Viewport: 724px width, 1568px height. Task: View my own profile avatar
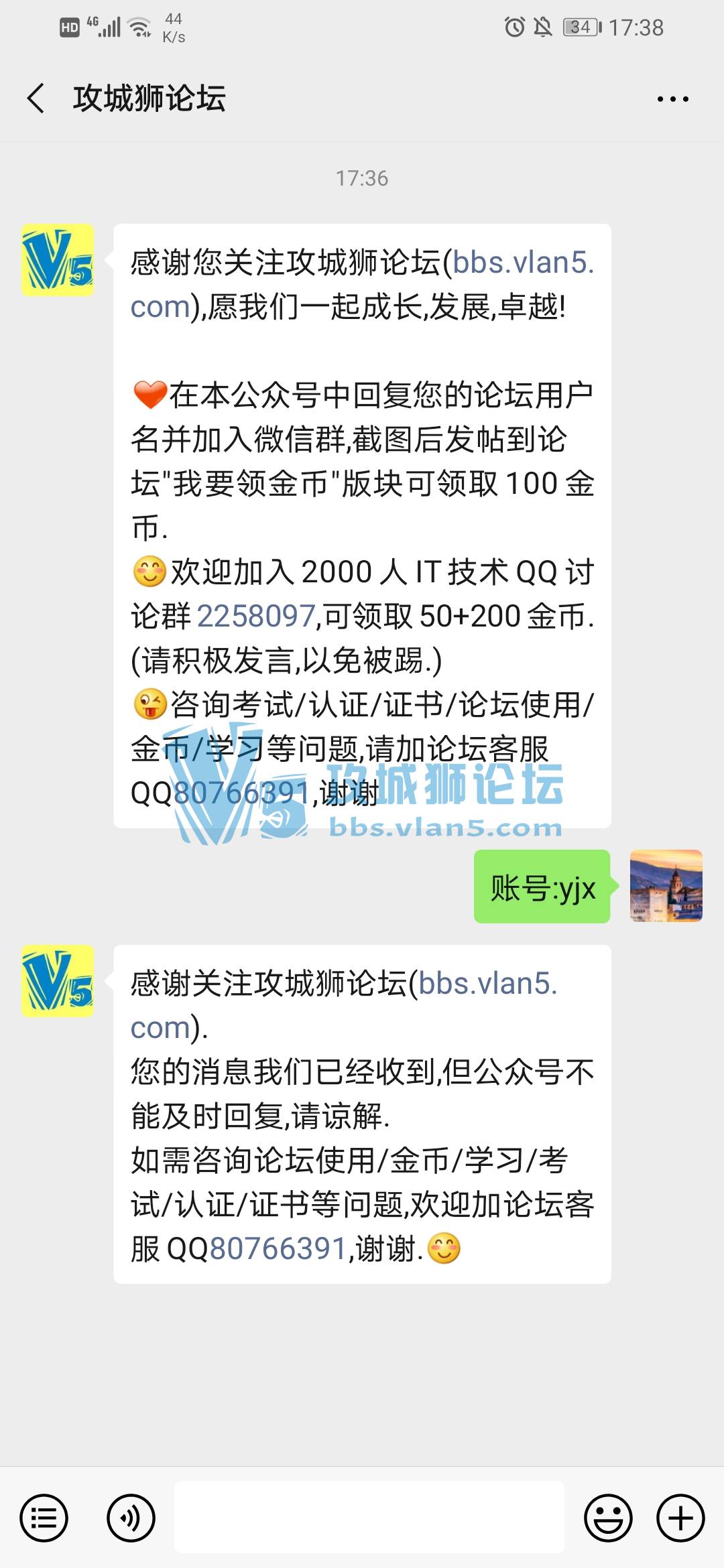[666, 886]
